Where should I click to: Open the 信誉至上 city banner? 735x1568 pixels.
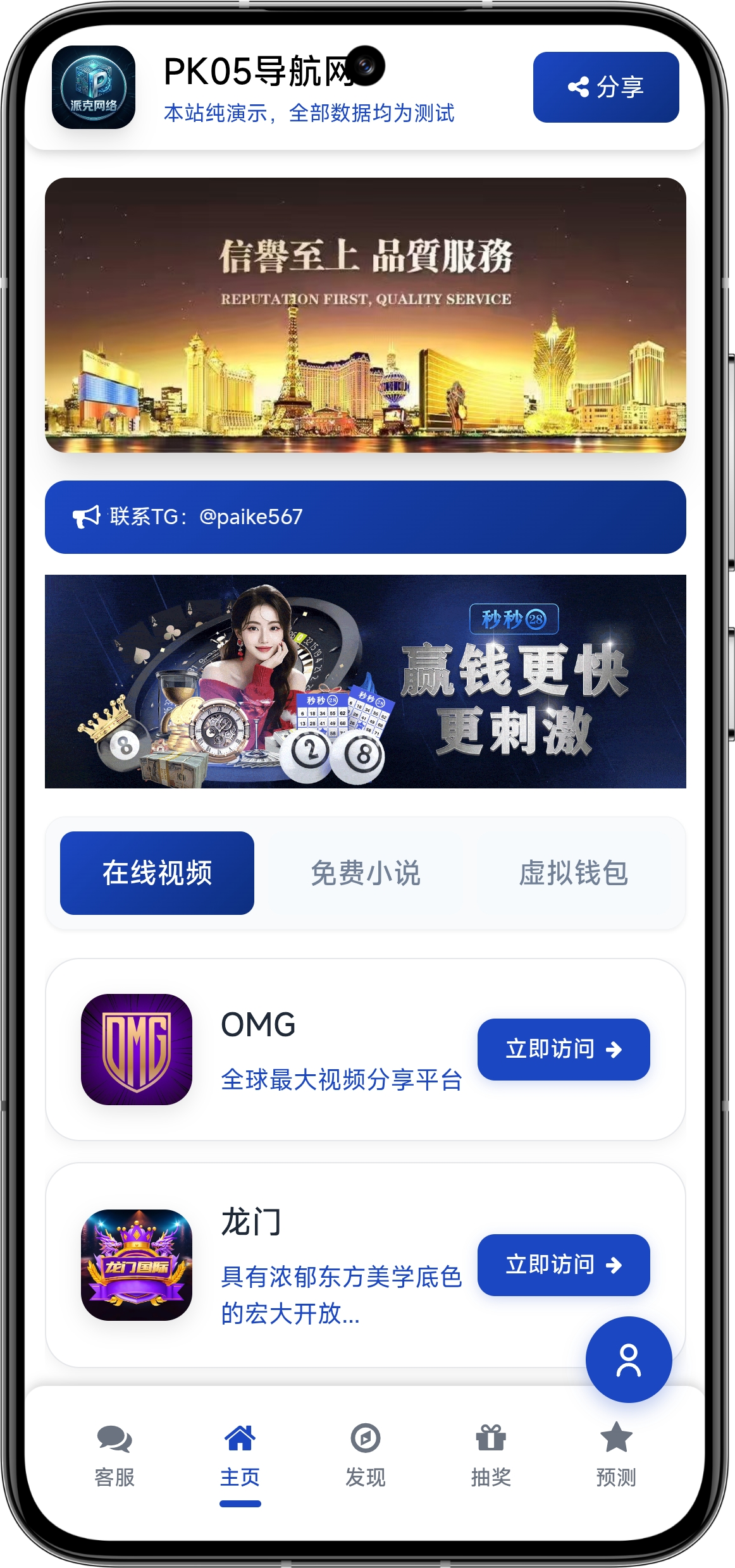pyautogui.click(x=365, y=315)
